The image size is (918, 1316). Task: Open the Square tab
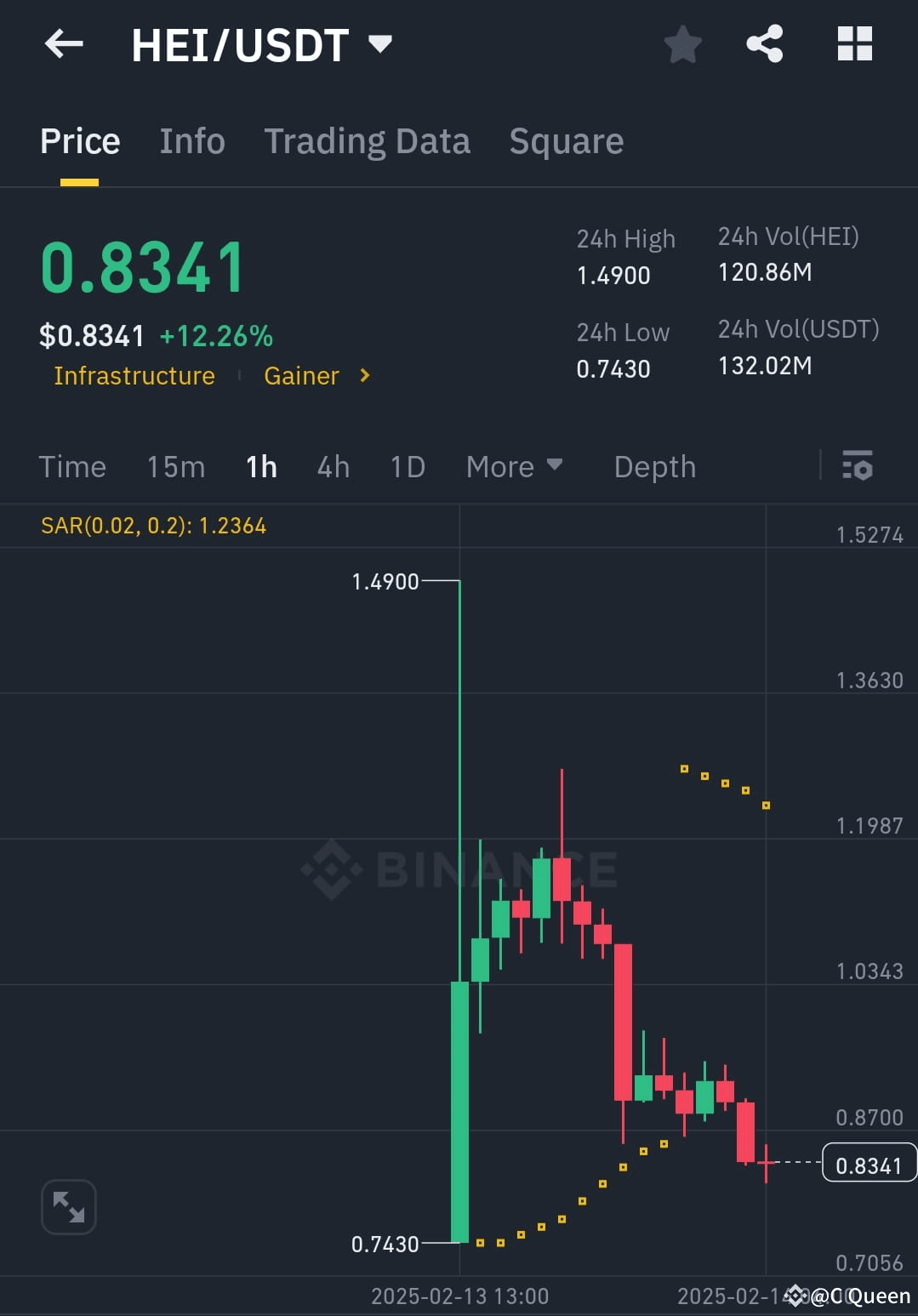pos(566,140)
